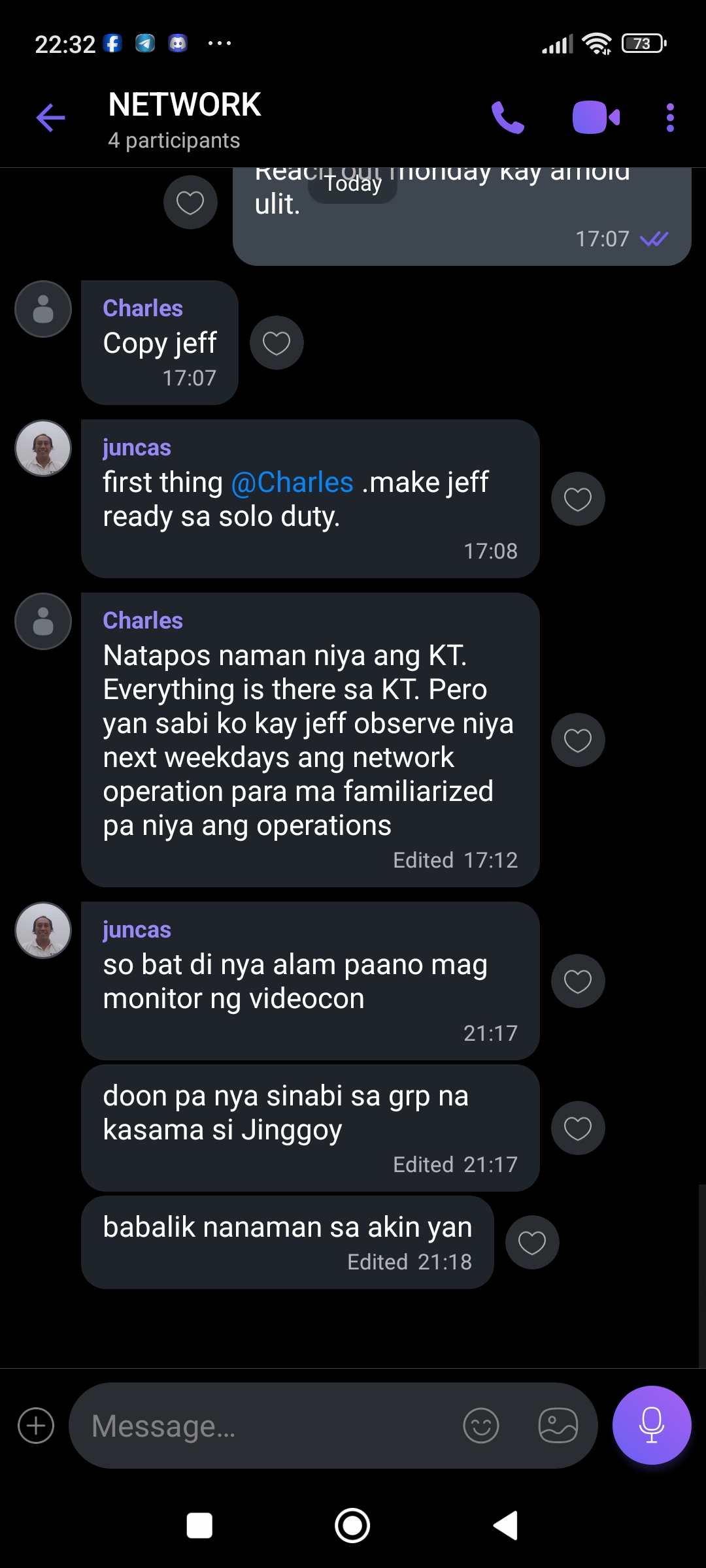Open juncas's profile picture on the "ready sa solo duty" message
The image size is (706, 1568).
[x=43, y=448]
